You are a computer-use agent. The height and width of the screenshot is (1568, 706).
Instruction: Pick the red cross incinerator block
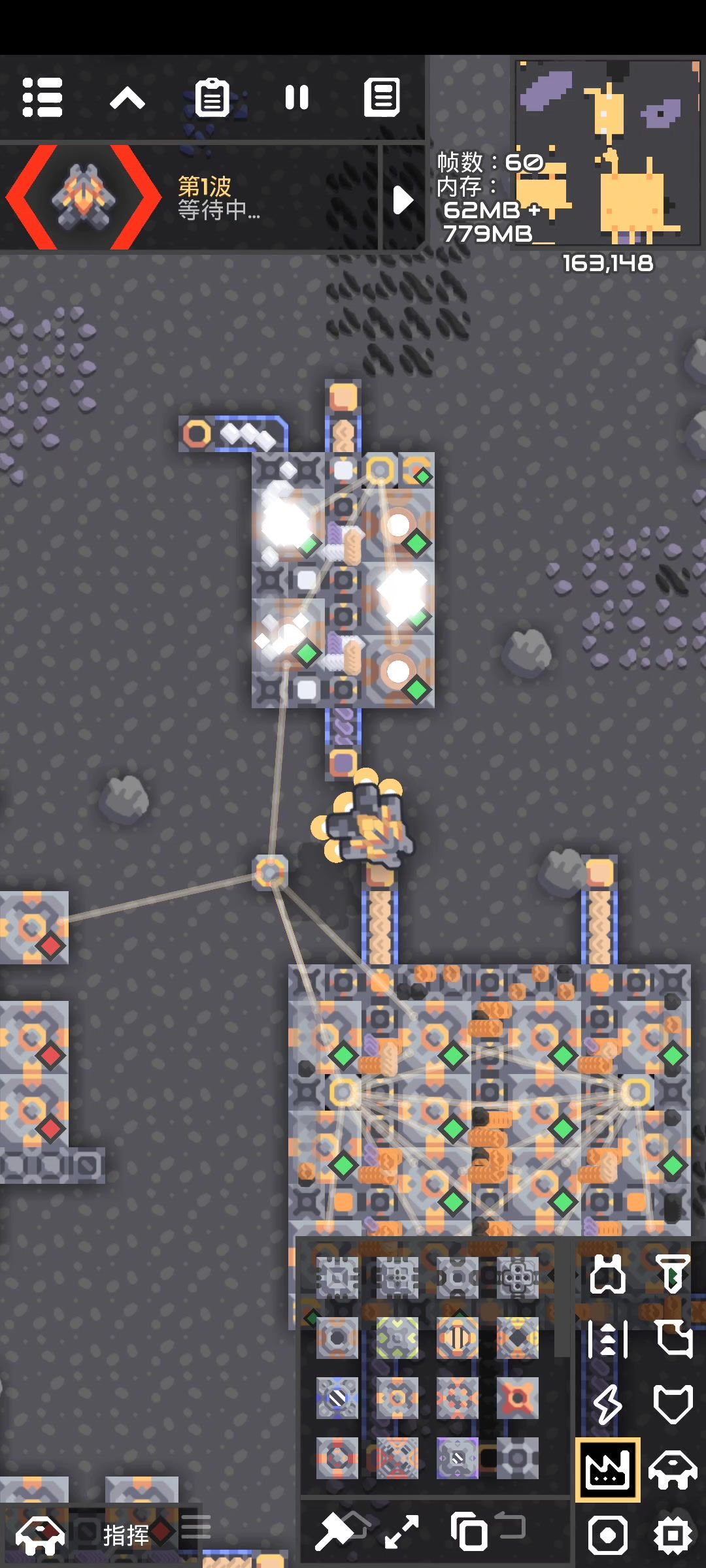518,1398
